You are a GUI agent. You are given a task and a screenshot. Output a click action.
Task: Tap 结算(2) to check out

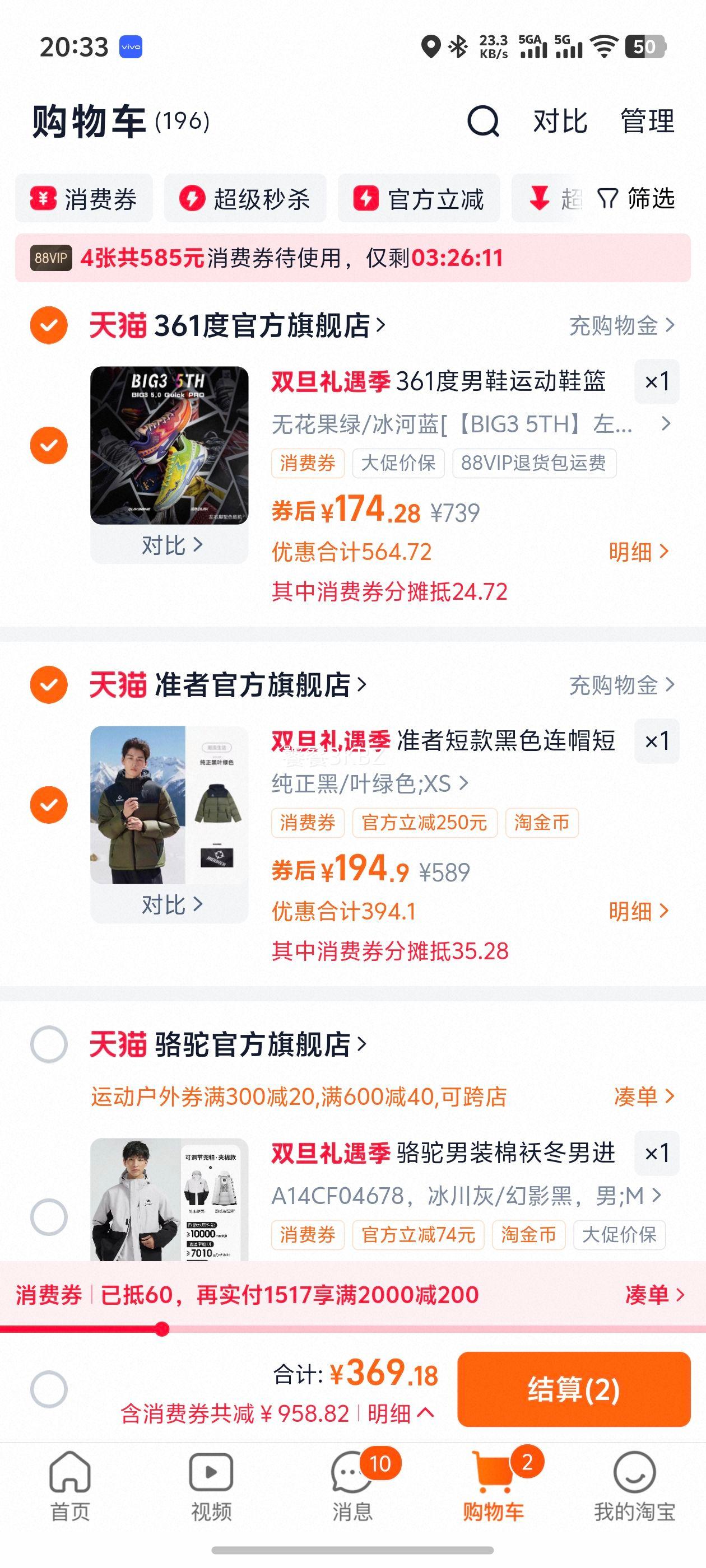[574, 1389]
